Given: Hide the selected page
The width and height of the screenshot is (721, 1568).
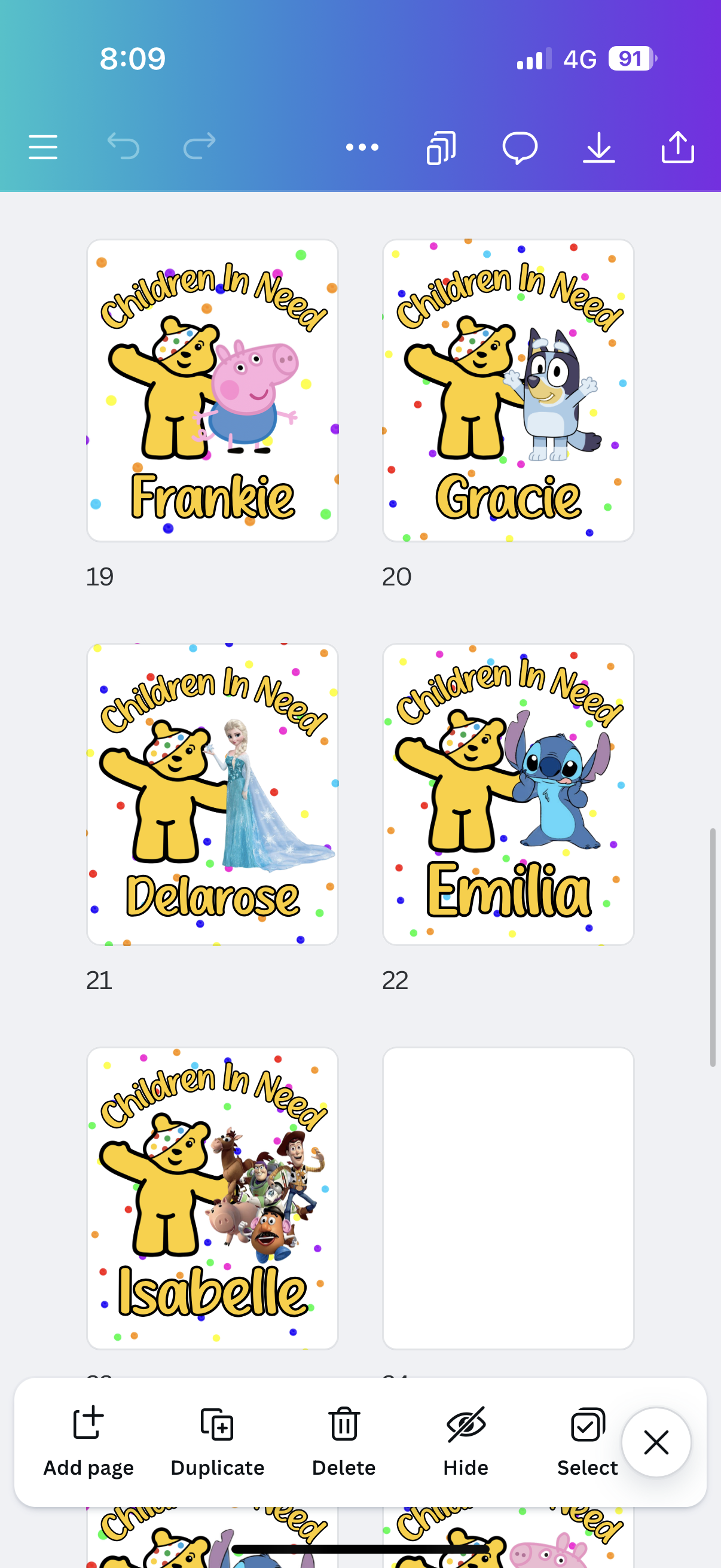Looking at the screenshot, I should tap(466, 1441).
